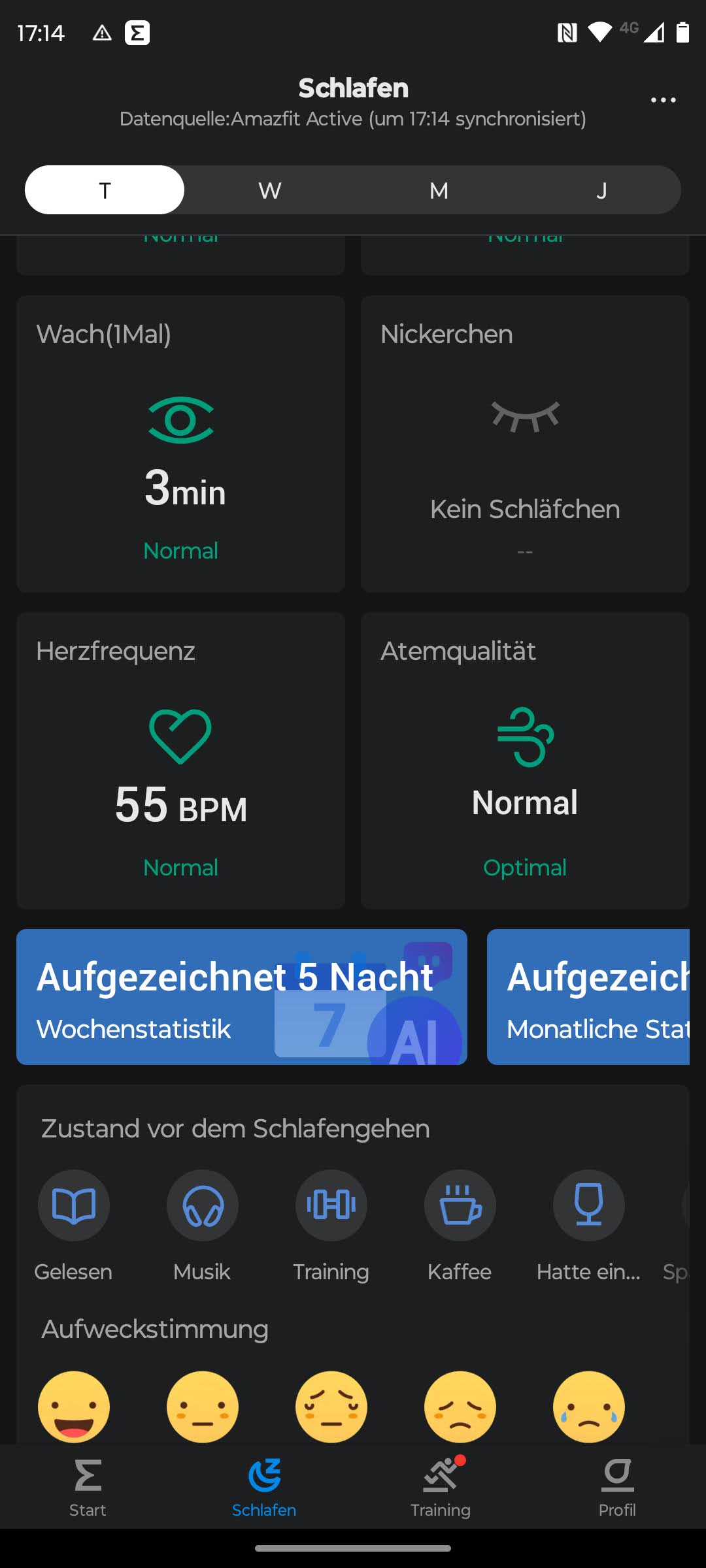Open the Atemqualität card
The image size is (706, 1568).
point(525,760)
